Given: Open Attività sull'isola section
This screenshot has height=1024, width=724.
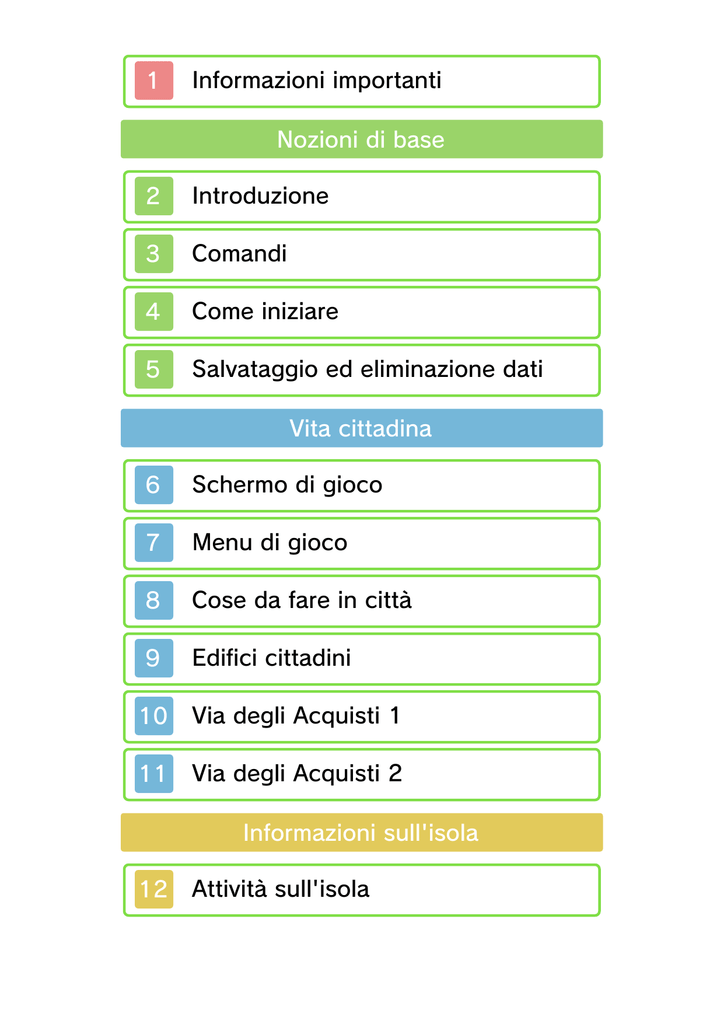Looking at the screenshot, I should (x=361, y=889).
